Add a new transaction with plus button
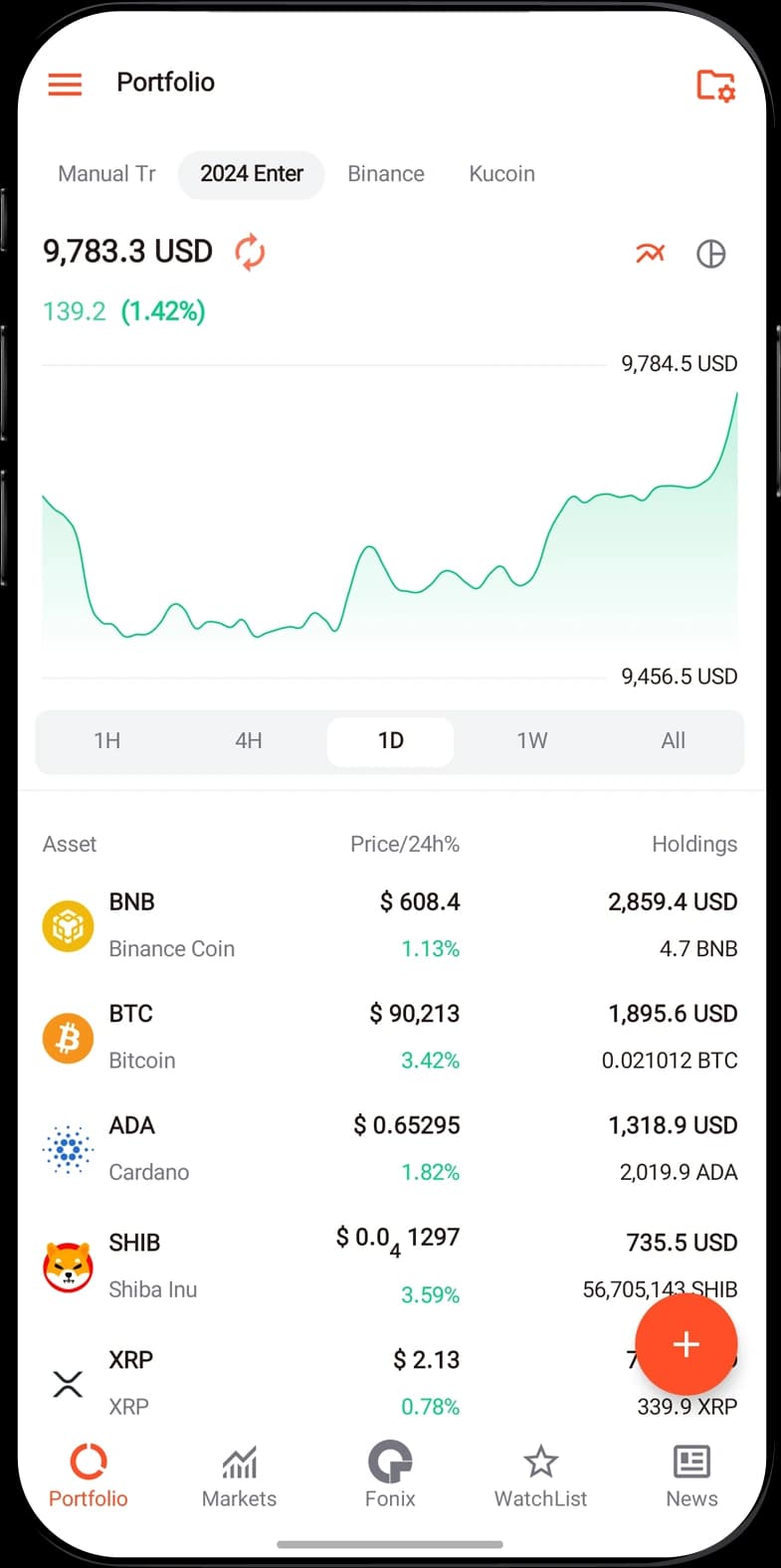Viewport: 781px width, 1568px height. 686,1345
